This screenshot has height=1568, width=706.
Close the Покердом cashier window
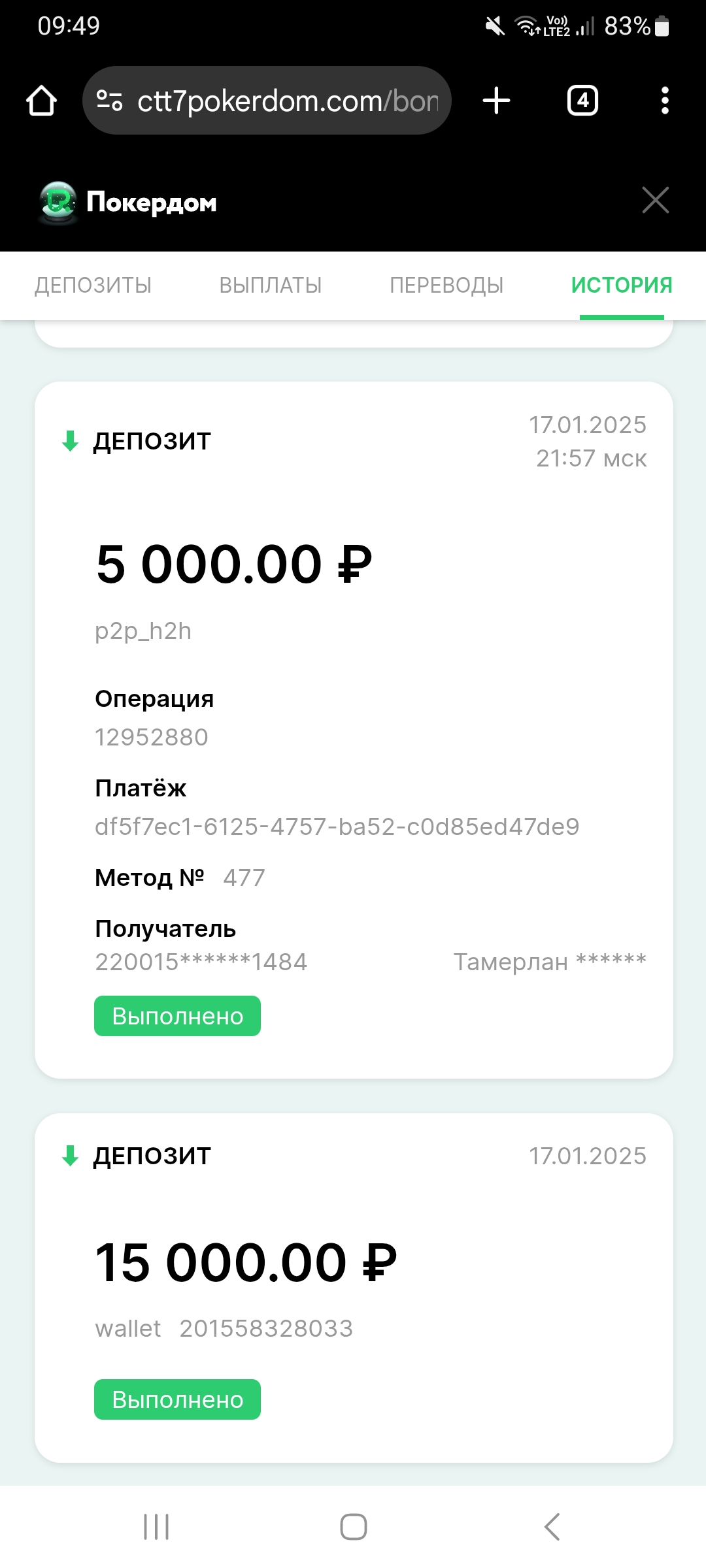pos(655,200)
